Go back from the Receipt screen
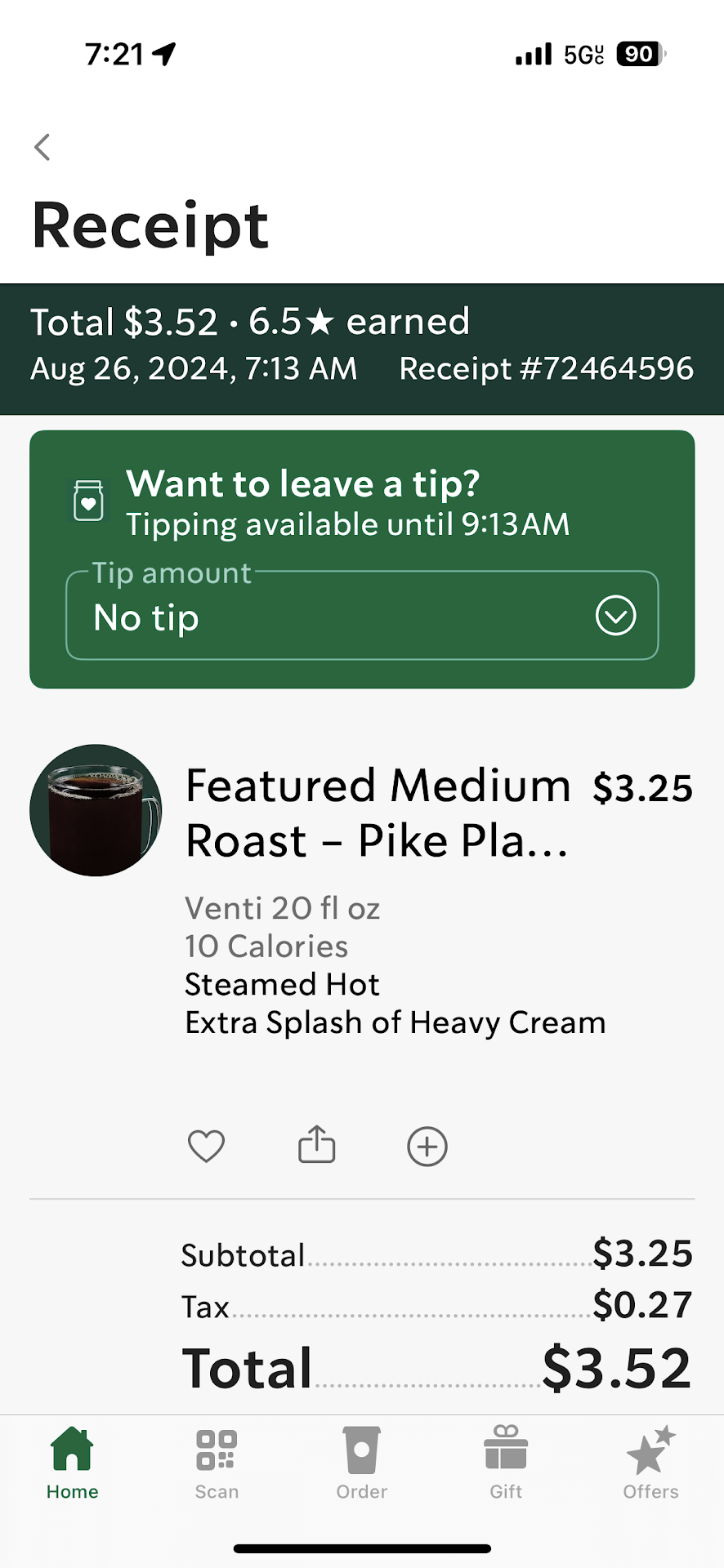Viewport: 724px width, 1568px height. pyautogui.click(x=42, y=147)
